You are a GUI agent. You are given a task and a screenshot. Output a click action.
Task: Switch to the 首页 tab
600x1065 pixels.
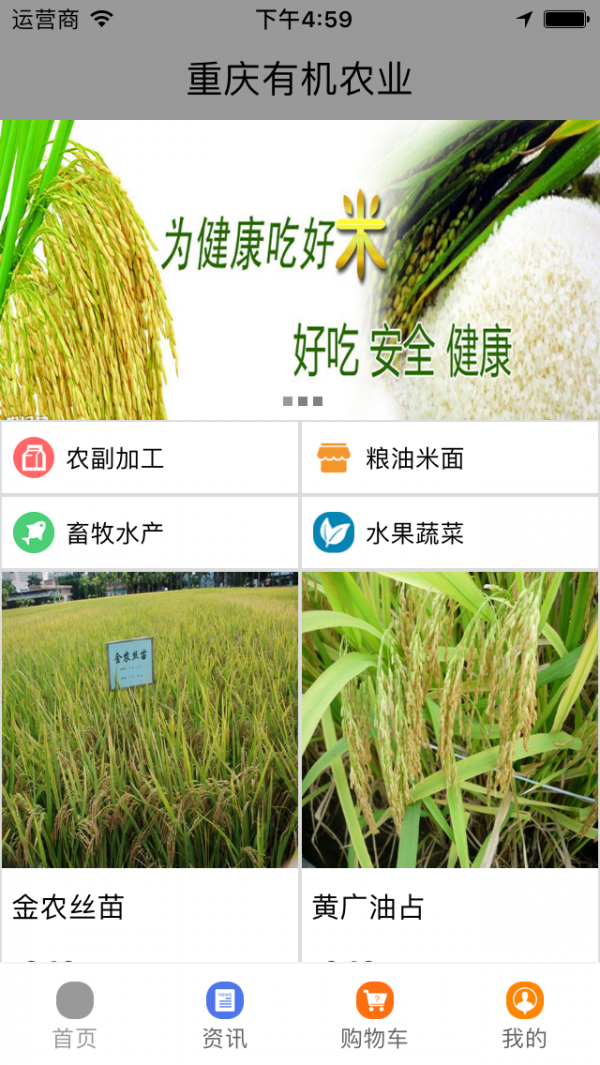(75, 1014)
